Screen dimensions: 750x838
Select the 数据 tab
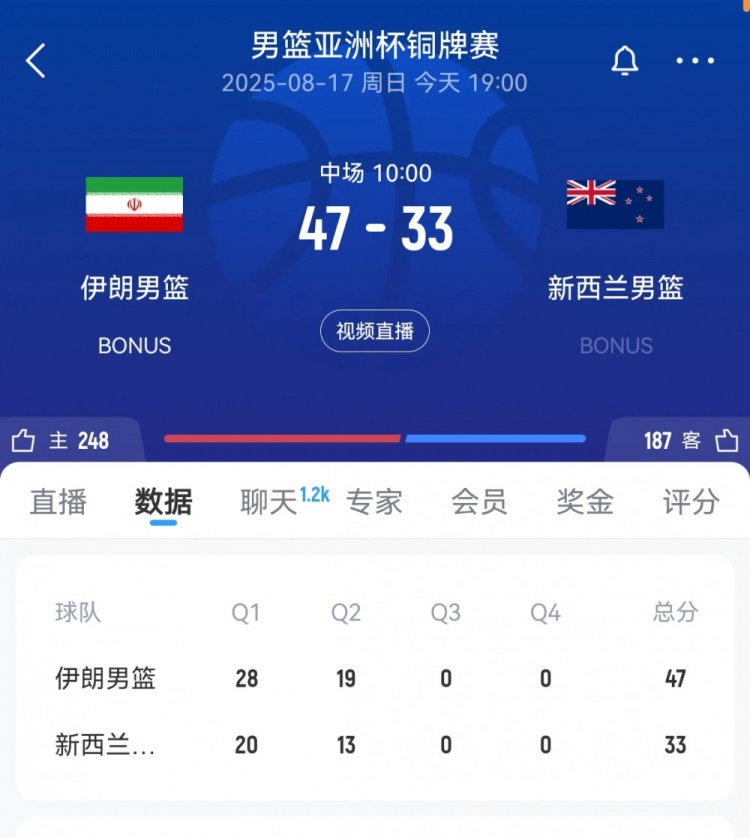[x=163, y=501]
